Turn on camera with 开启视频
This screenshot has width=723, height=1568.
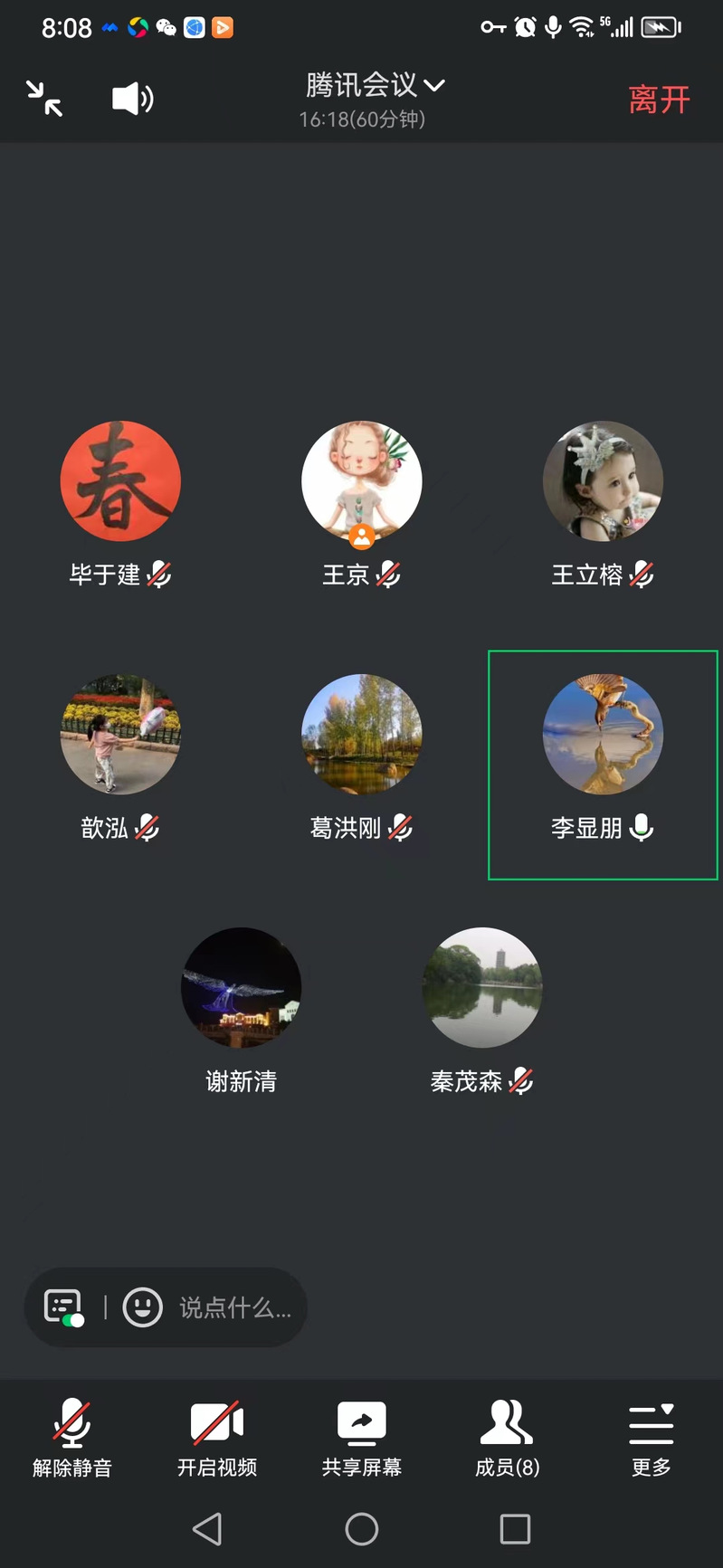tap(217, 1437)
